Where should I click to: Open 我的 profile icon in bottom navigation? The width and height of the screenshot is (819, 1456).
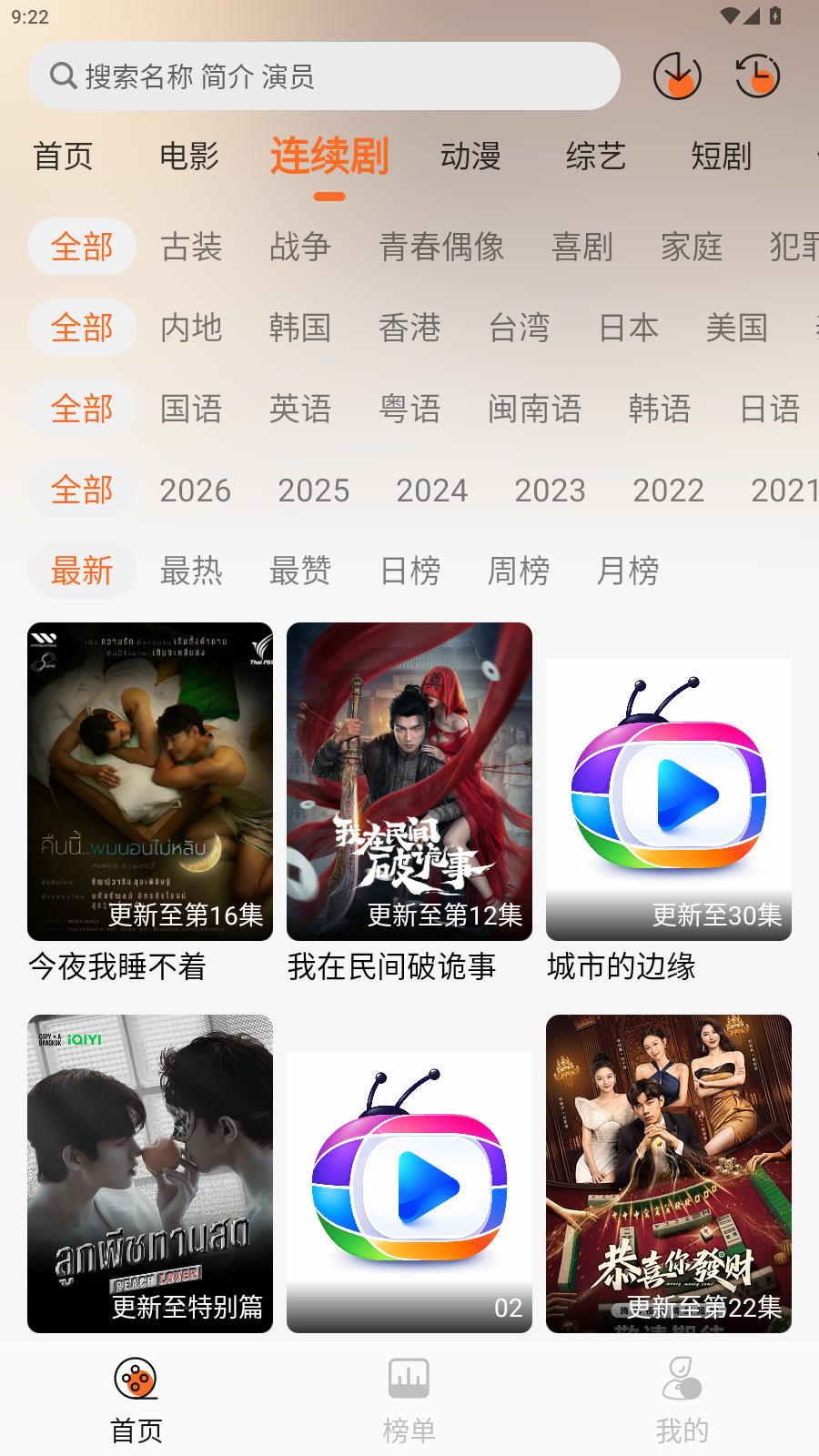(x=682, y=1379)
